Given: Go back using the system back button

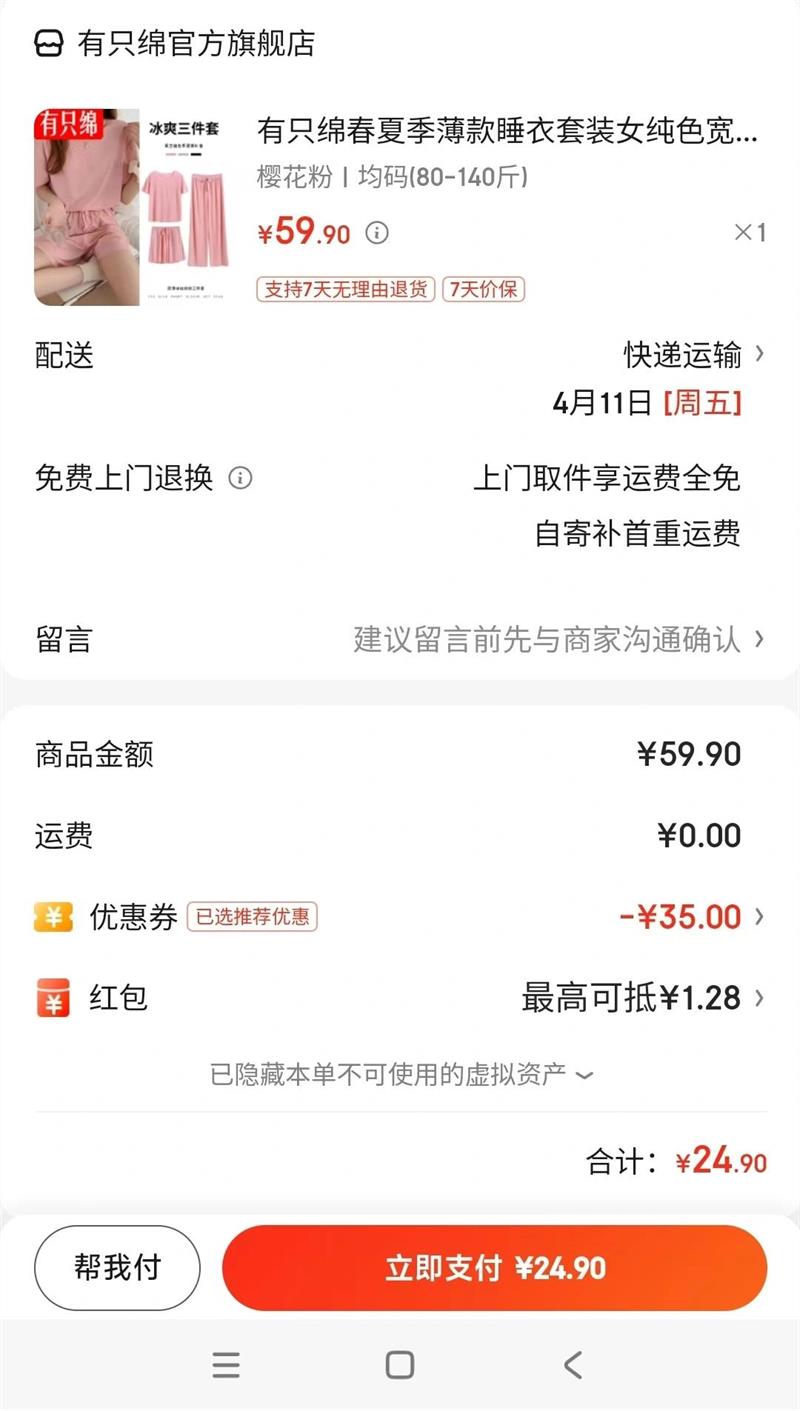Looking at the screenshot, I should pyautogui.click(x=572, y=1365).
